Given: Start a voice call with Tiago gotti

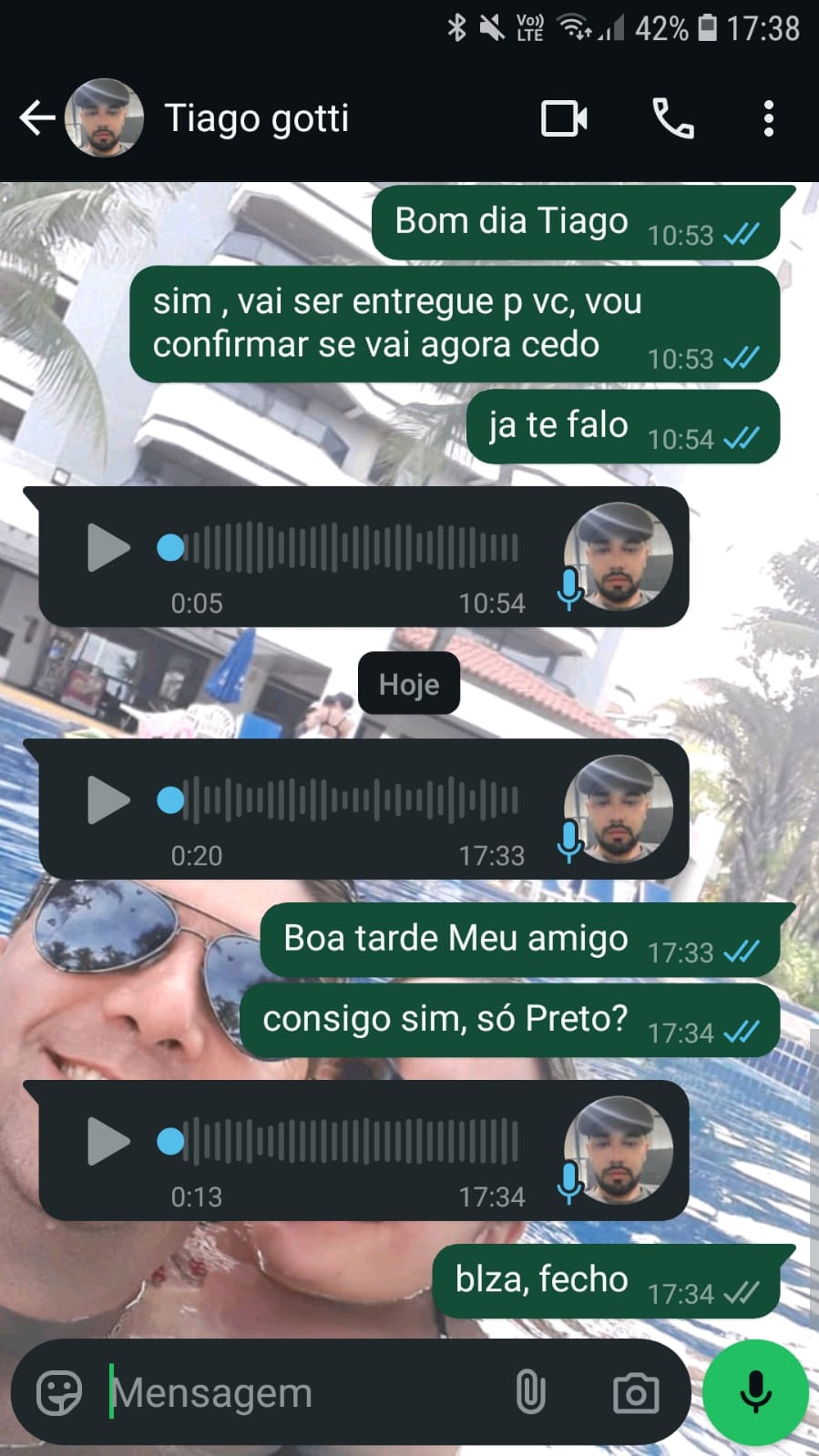Looking at the screenshot, I should (673, 118).
